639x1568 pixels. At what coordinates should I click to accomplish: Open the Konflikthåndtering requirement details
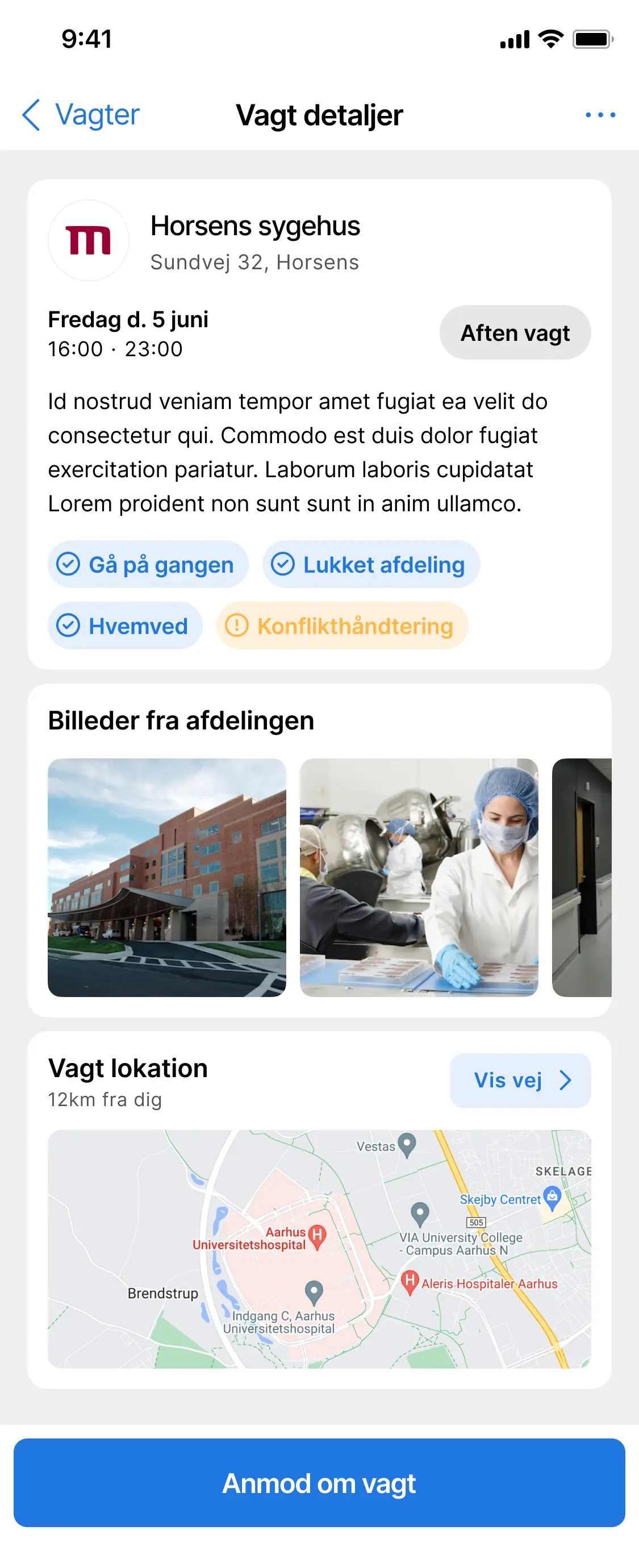(x=341, y=625)
